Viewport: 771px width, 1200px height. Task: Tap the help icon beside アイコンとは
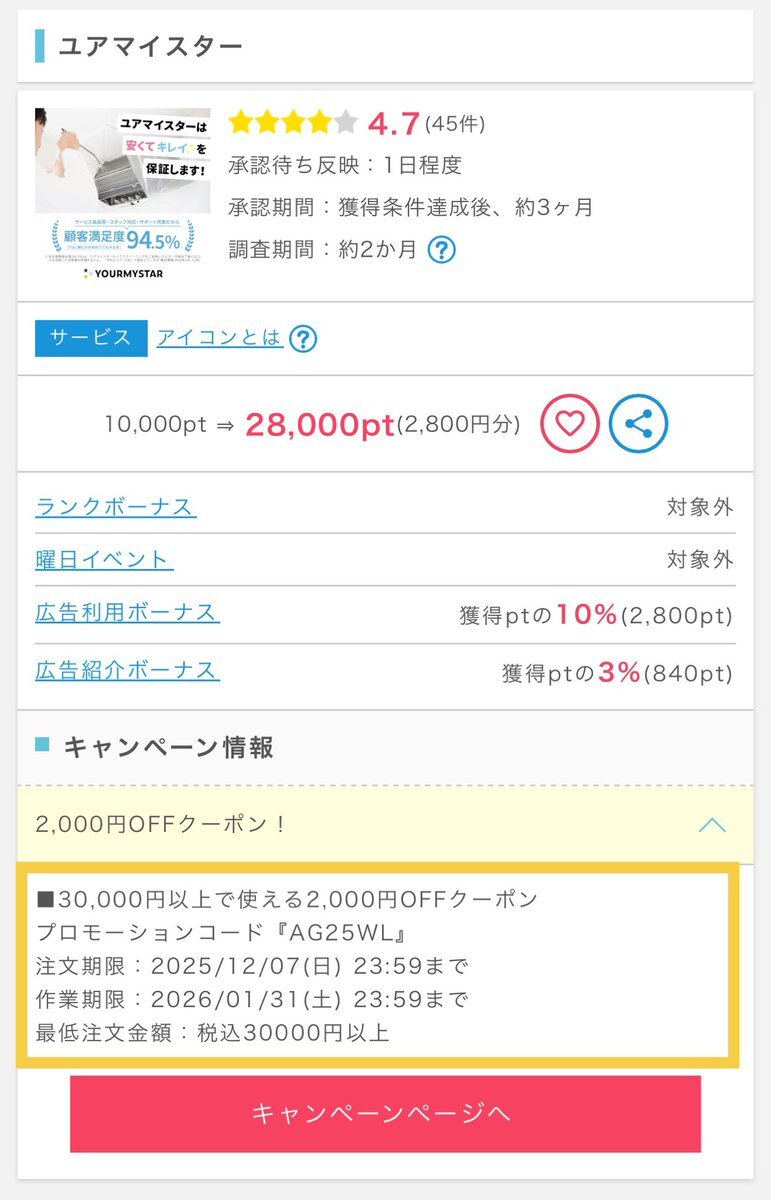pos(303,339)
